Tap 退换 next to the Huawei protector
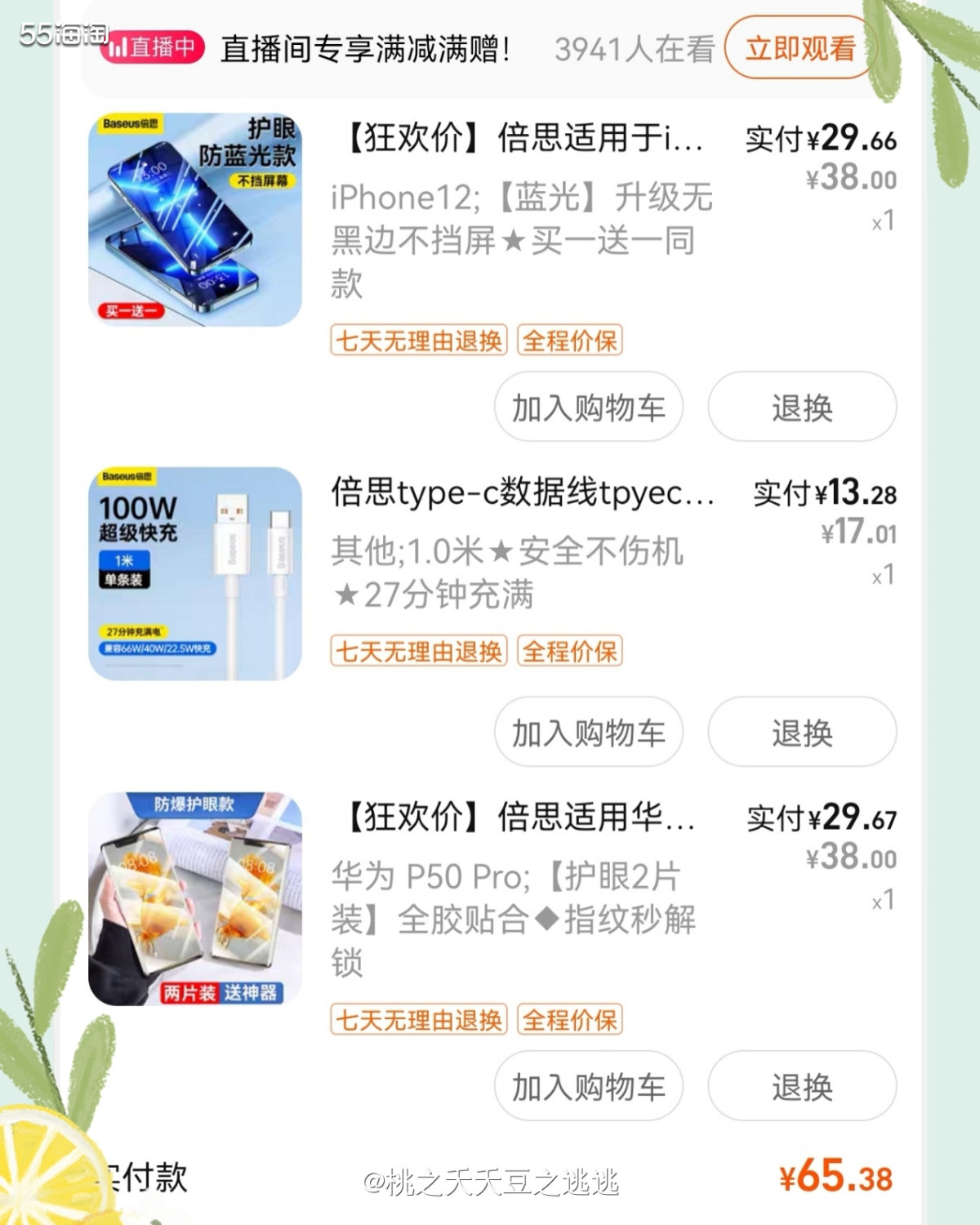This screenshot has width=980, height=1225. pos(801,1086)
